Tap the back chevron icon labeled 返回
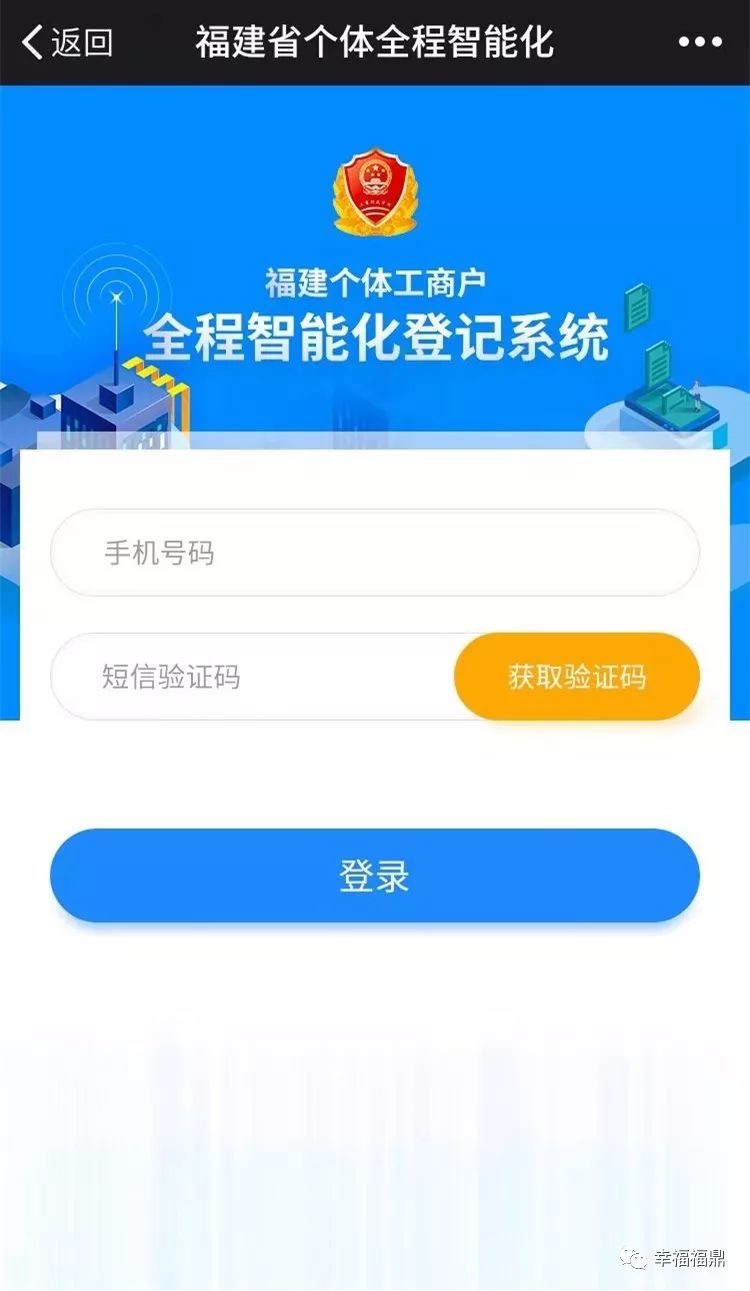 pyautogui.click(x=30, y=42)
